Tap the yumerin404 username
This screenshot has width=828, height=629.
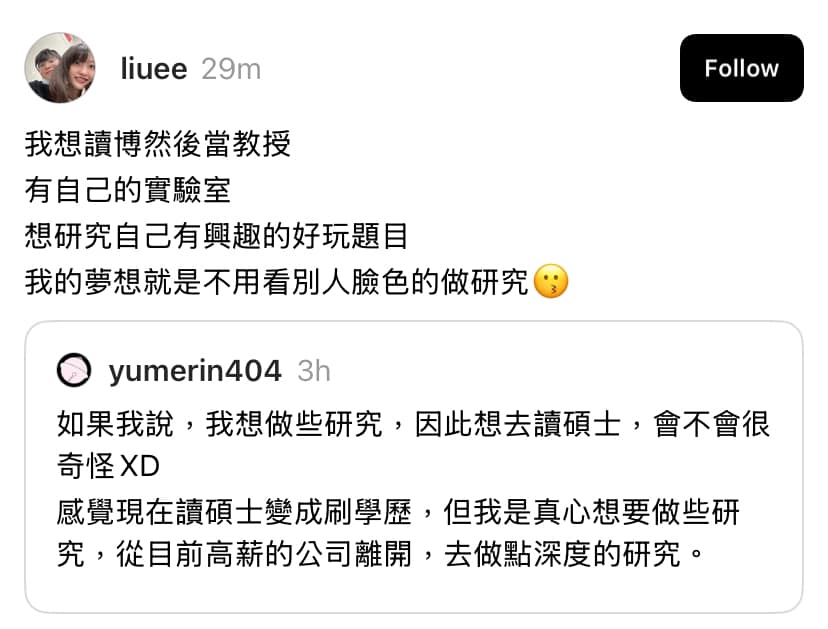point(195,371)
